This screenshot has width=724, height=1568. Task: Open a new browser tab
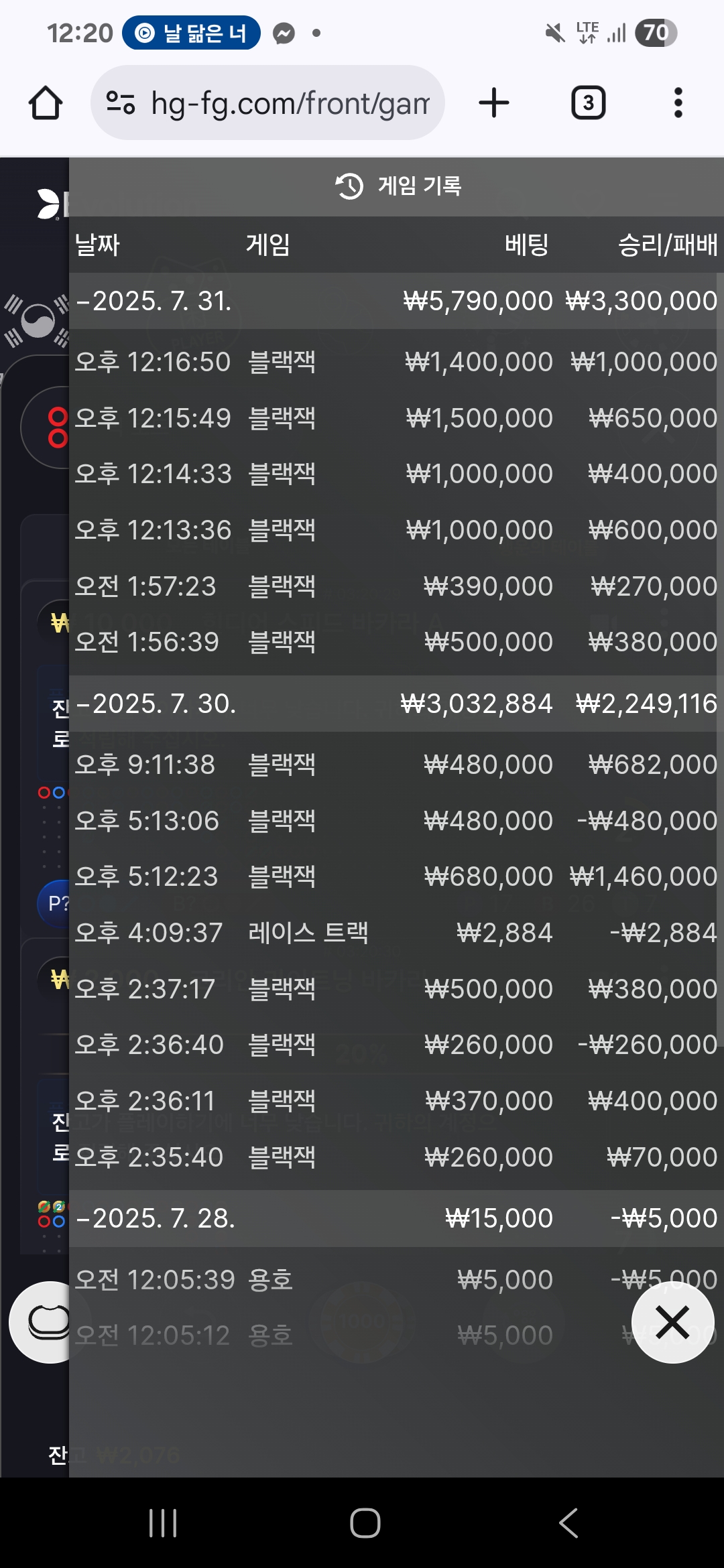(x=494, y=103)
